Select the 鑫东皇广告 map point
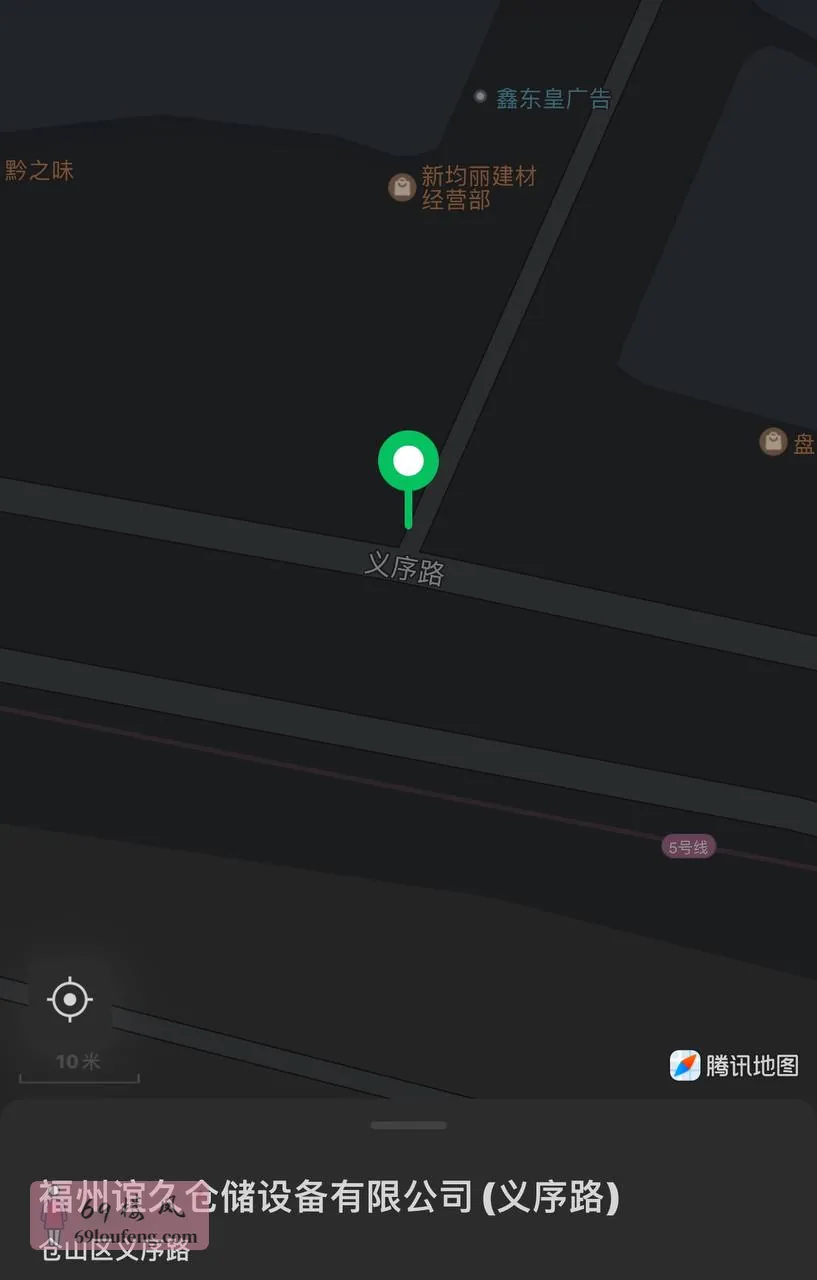 [x=481, y=97]
